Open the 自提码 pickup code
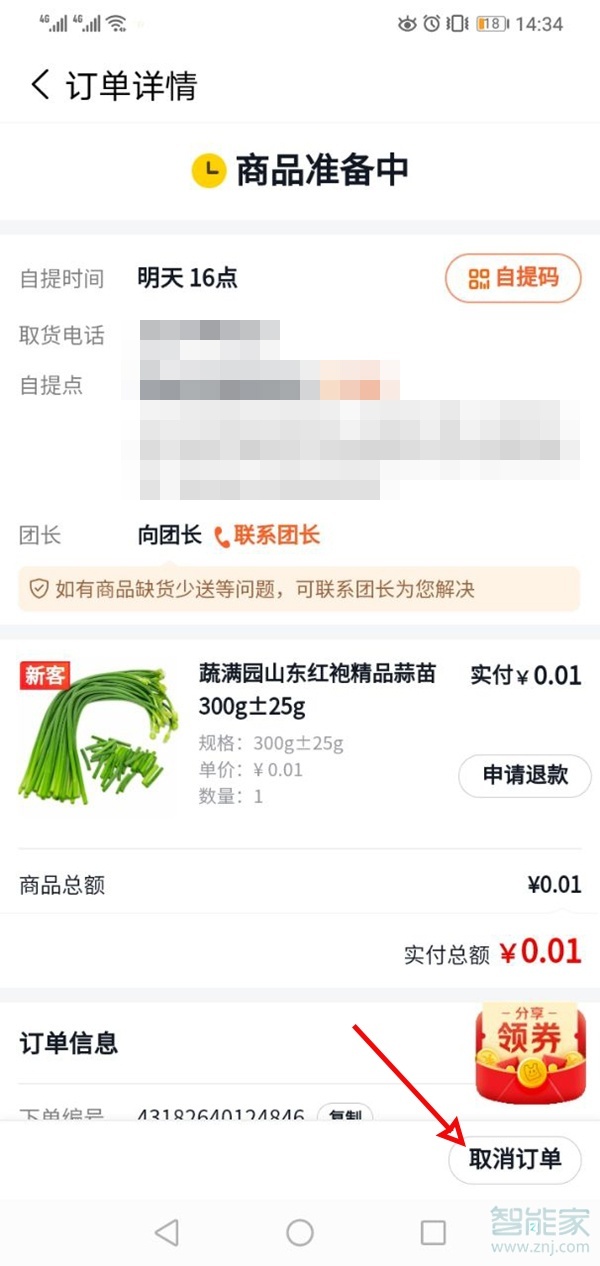The image size is (600, 1266). 513,278
